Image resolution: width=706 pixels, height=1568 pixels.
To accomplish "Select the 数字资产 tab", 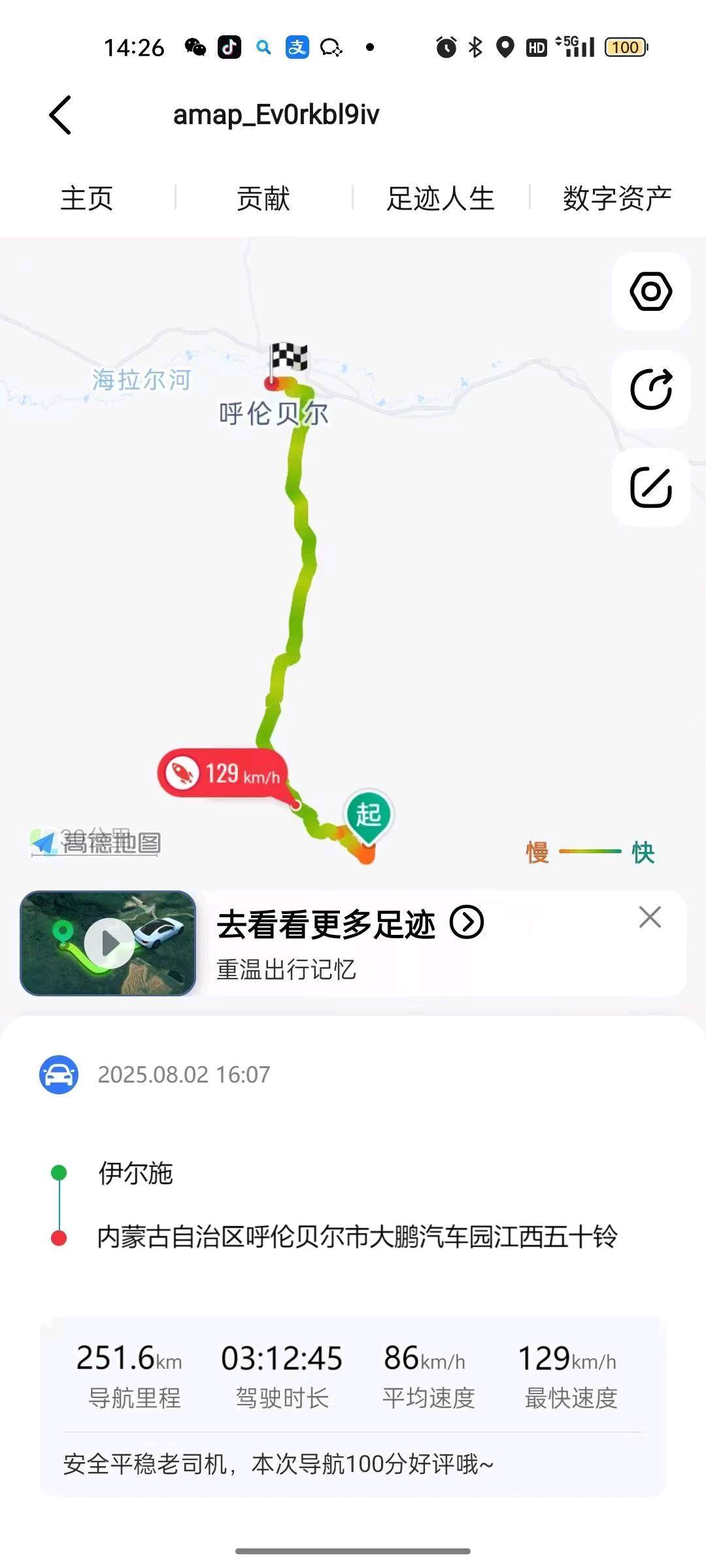I will (x=617, y=198).
